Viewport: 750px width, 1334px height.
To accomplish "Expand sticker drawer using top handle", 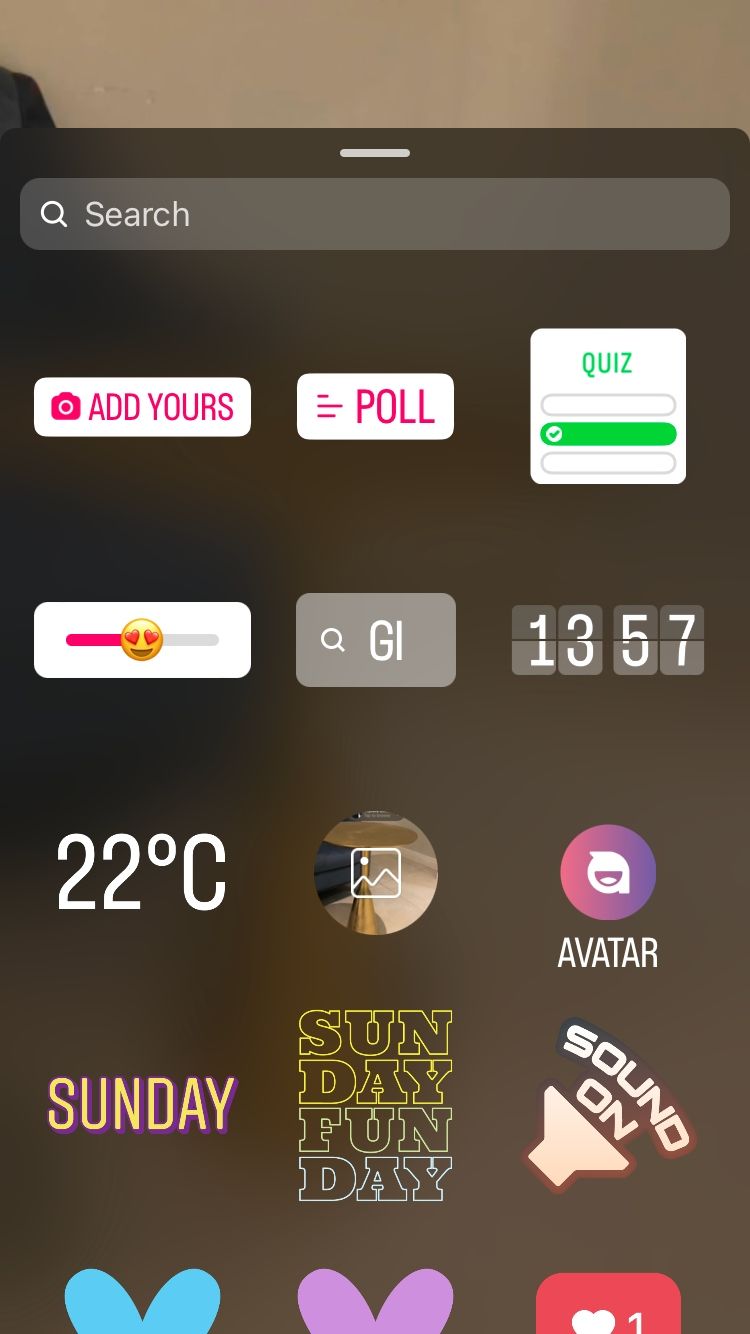I will pos(375,153).
